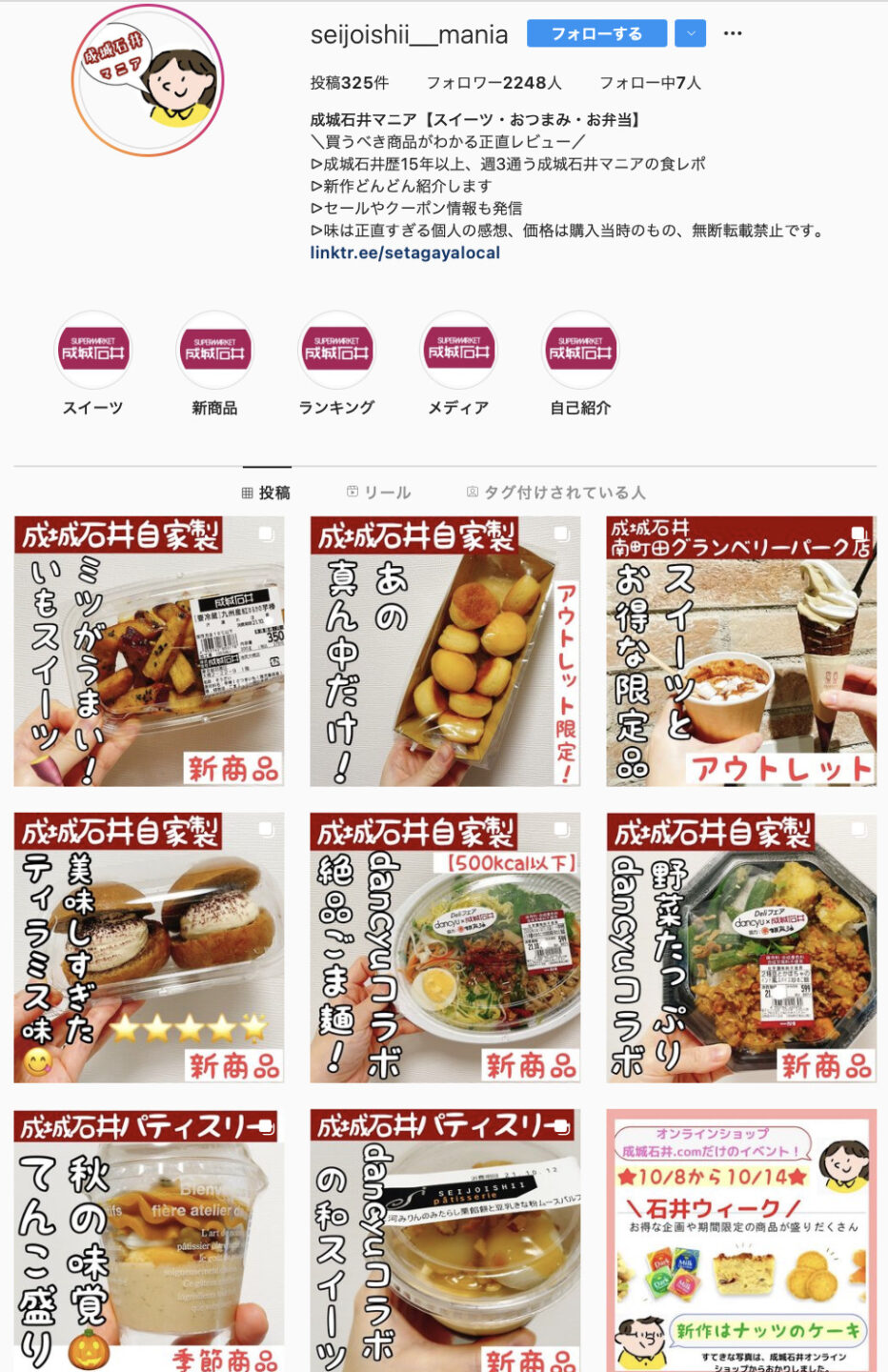Open the 絶品ごま麺 dancyu collab post
888x1372 pixels.
tap(445, 948)
